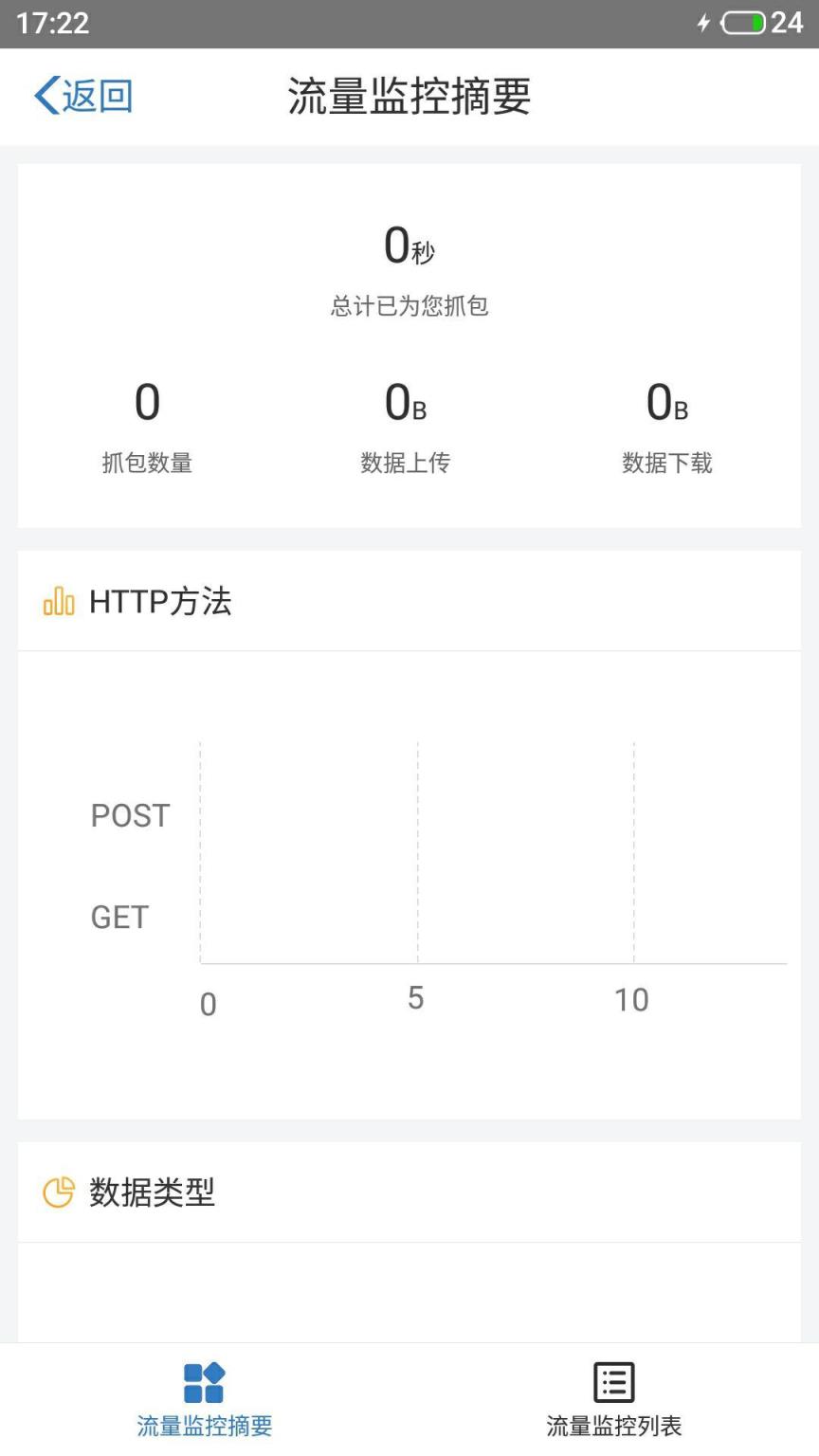Tap the 返回 back button

click(83, 94)
